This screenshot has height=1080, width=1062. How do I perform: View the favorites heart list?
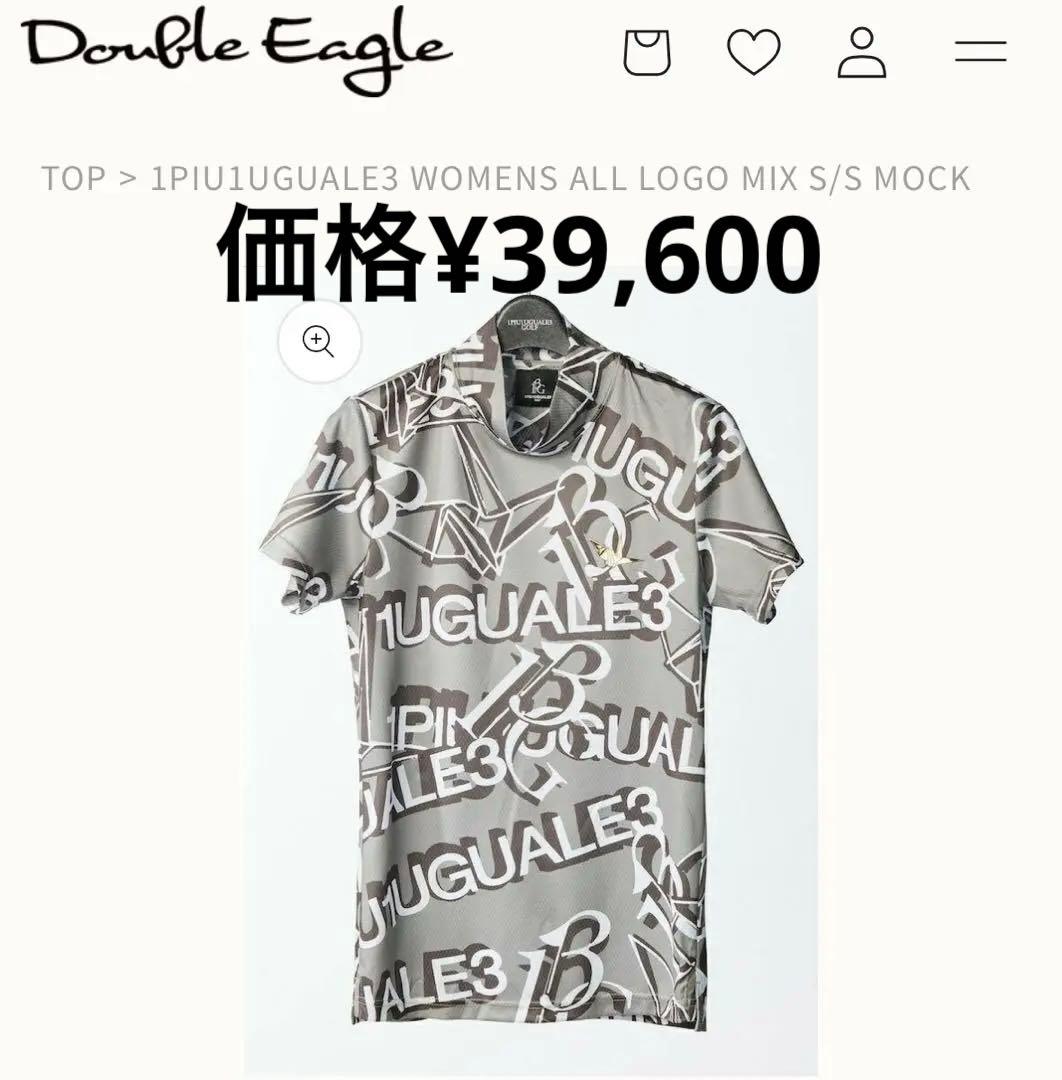click(753, 52)
